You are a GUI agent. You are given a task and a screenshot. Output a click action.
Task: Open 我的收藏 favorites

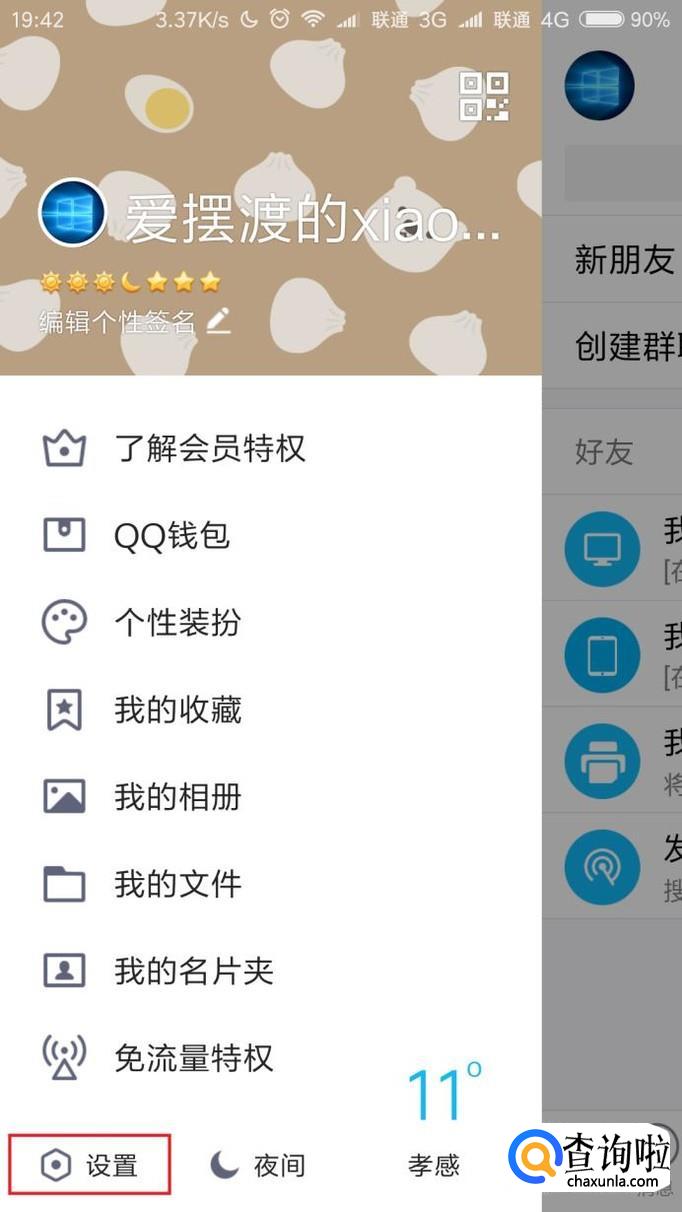tap(177, 710)
